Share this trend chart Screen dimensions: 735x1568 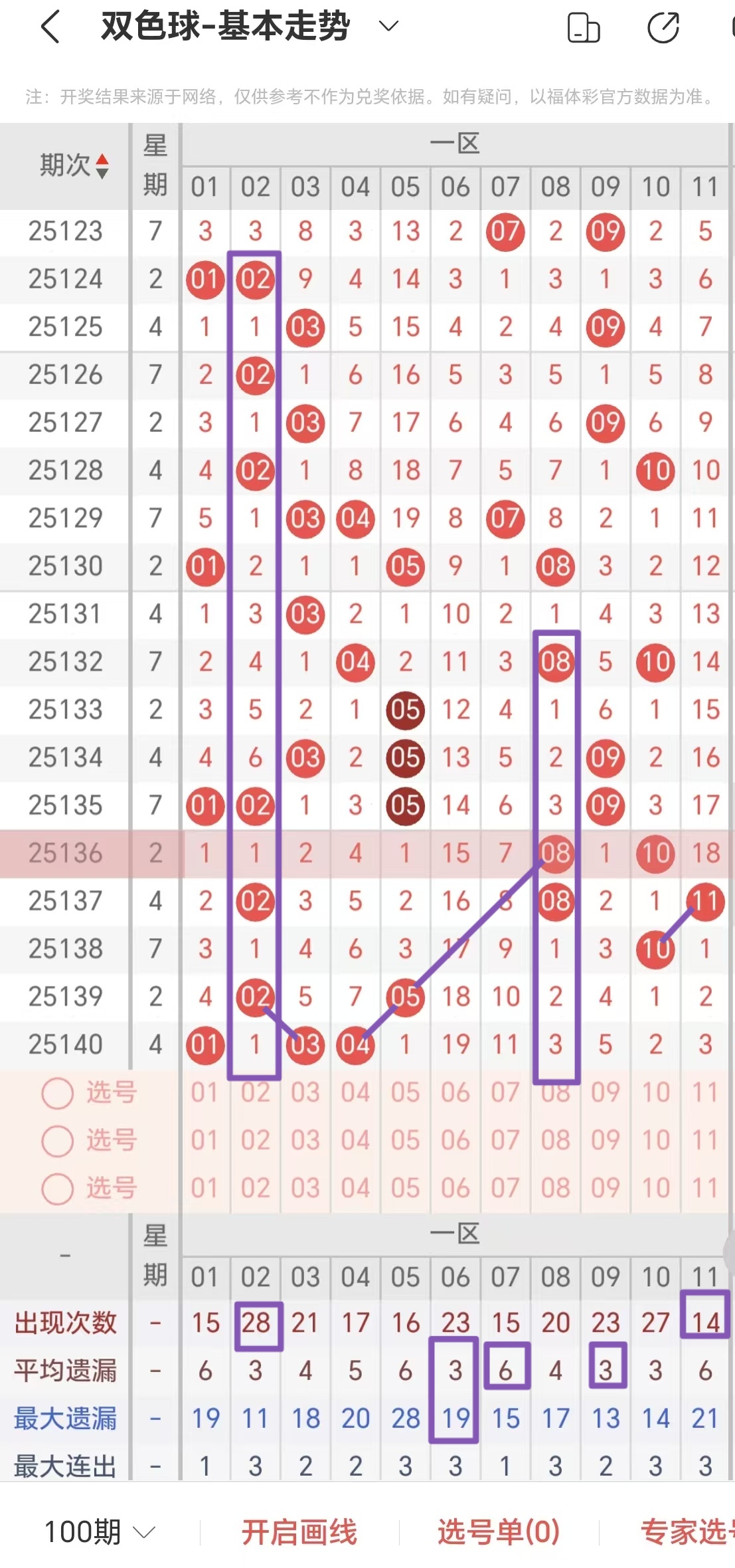663,28
